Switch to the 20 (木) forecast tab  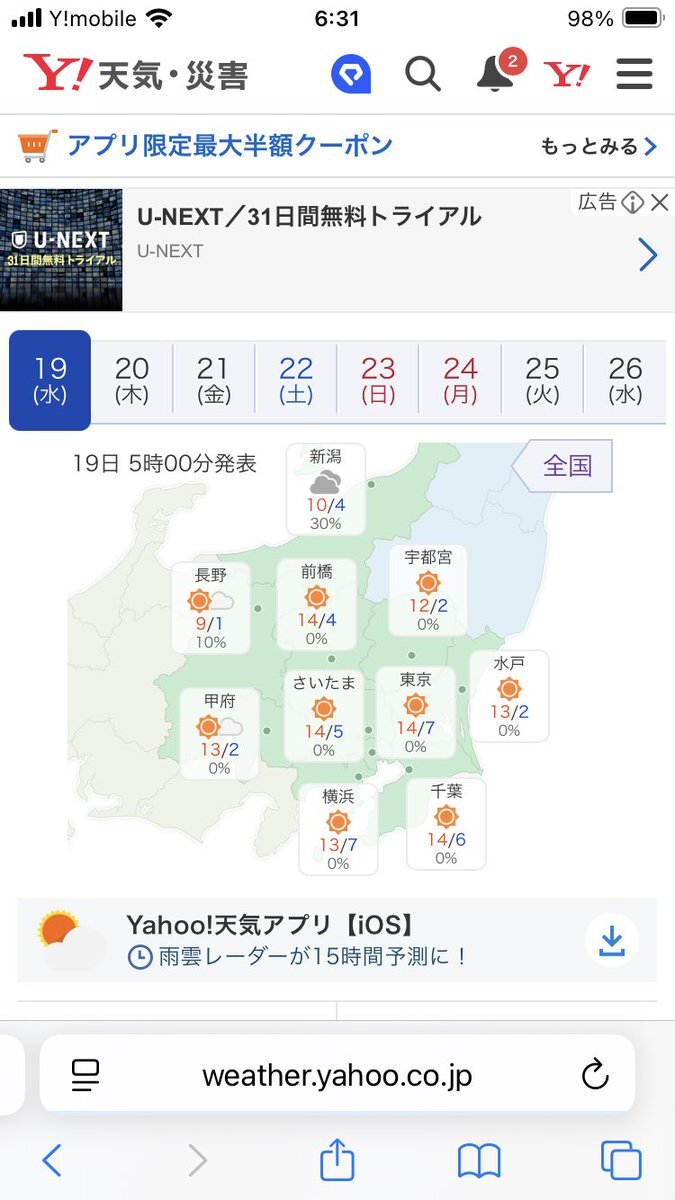[x=132, y=381]
